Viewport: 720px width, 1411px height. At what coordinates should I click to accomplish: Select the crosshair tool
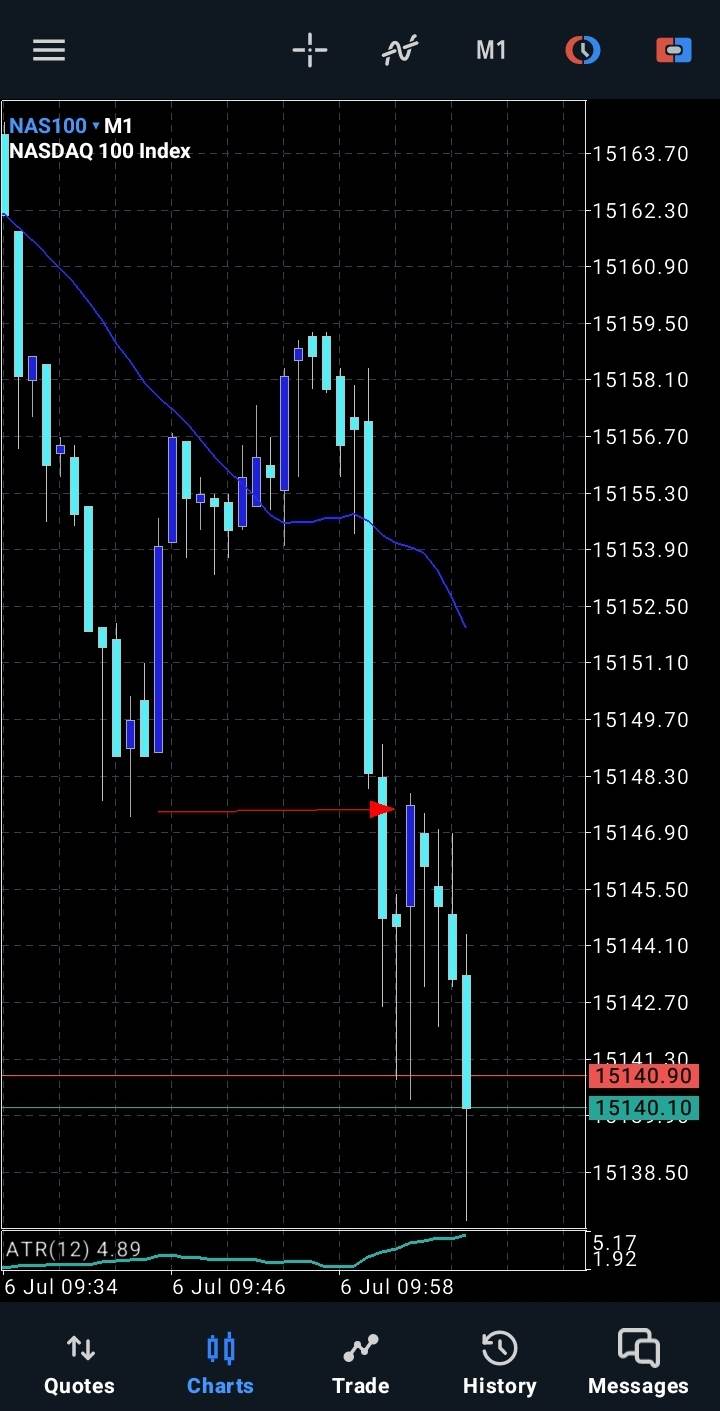(x=309, y=50)
